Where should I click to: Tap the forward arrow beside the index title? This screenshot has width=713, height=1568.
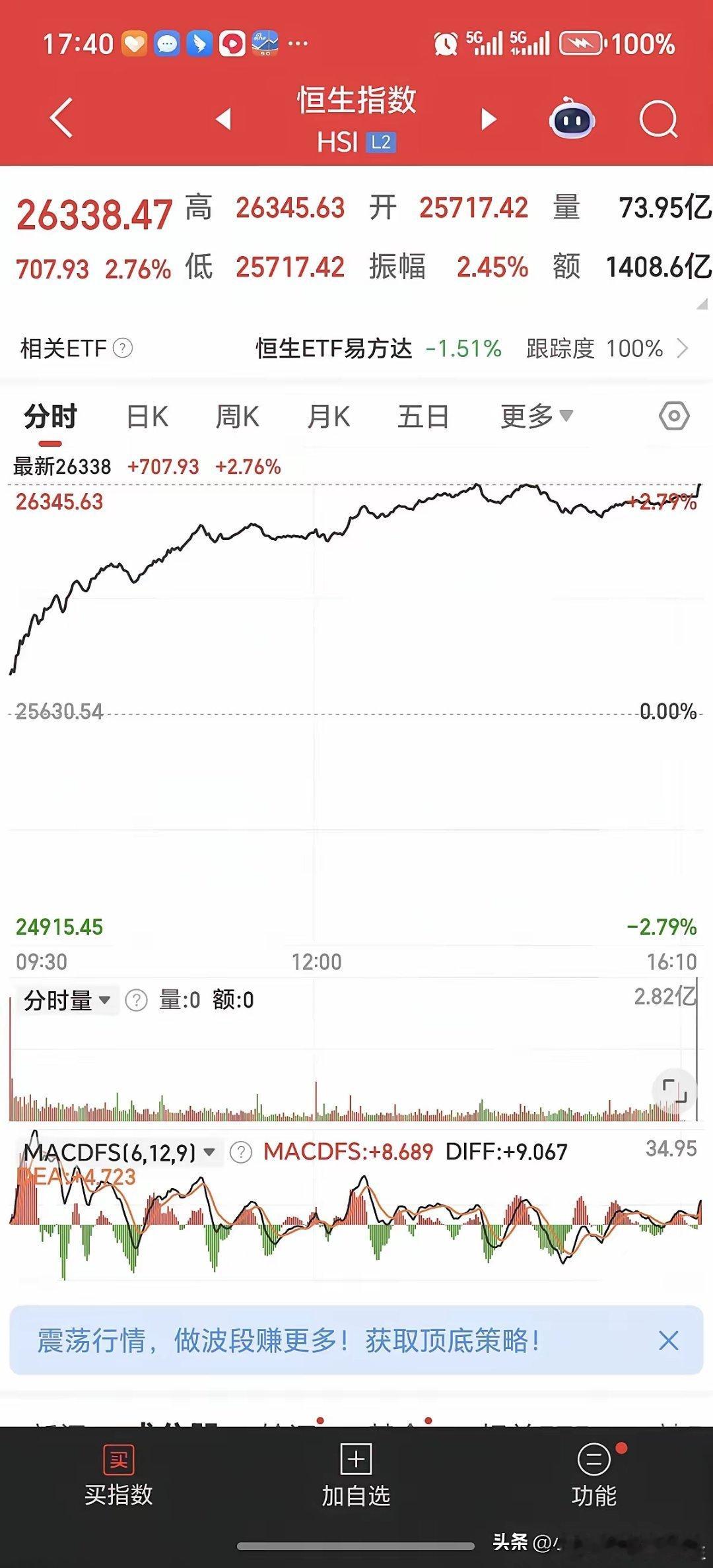pyautogui.click(x=489, y=119)
